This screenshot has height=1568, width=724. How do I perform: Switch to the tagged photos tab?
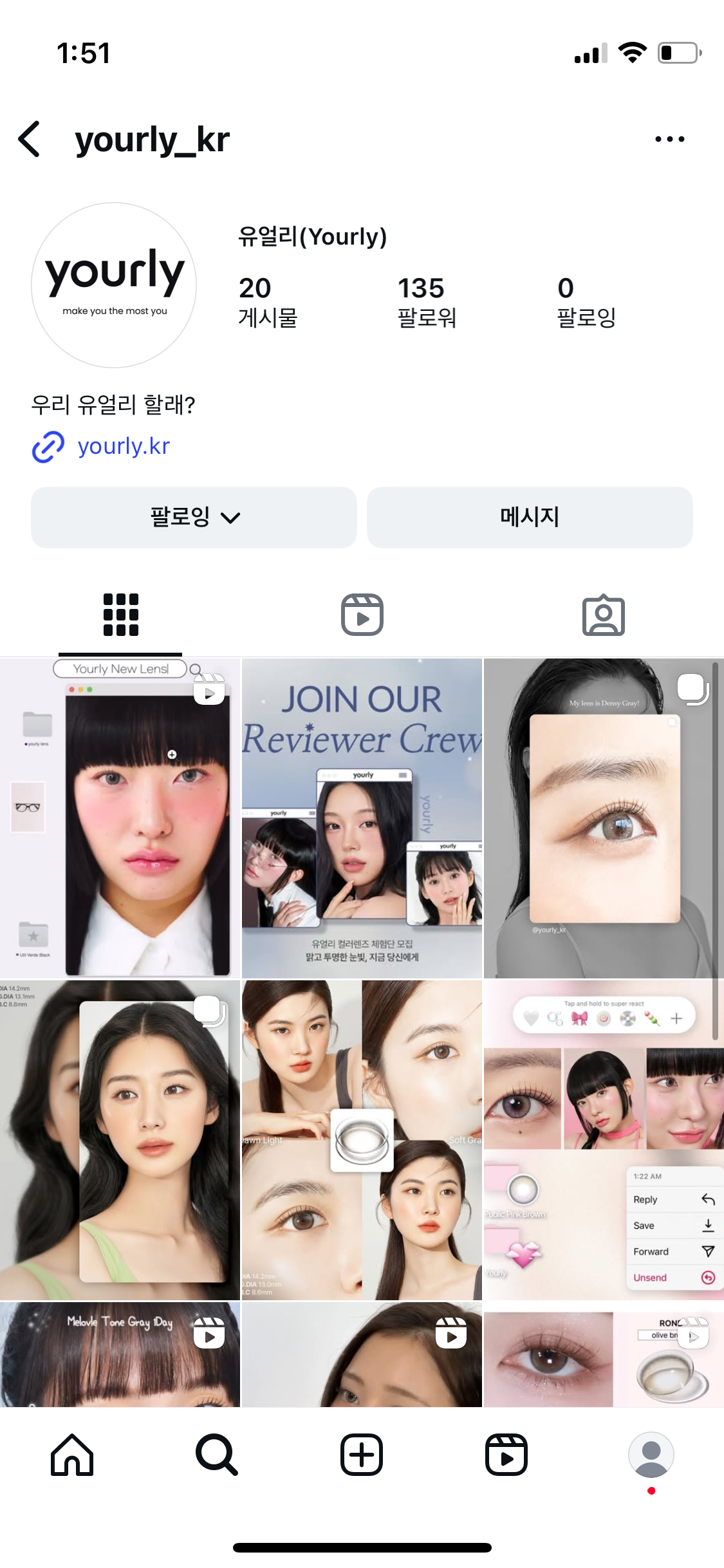[603, 615]
